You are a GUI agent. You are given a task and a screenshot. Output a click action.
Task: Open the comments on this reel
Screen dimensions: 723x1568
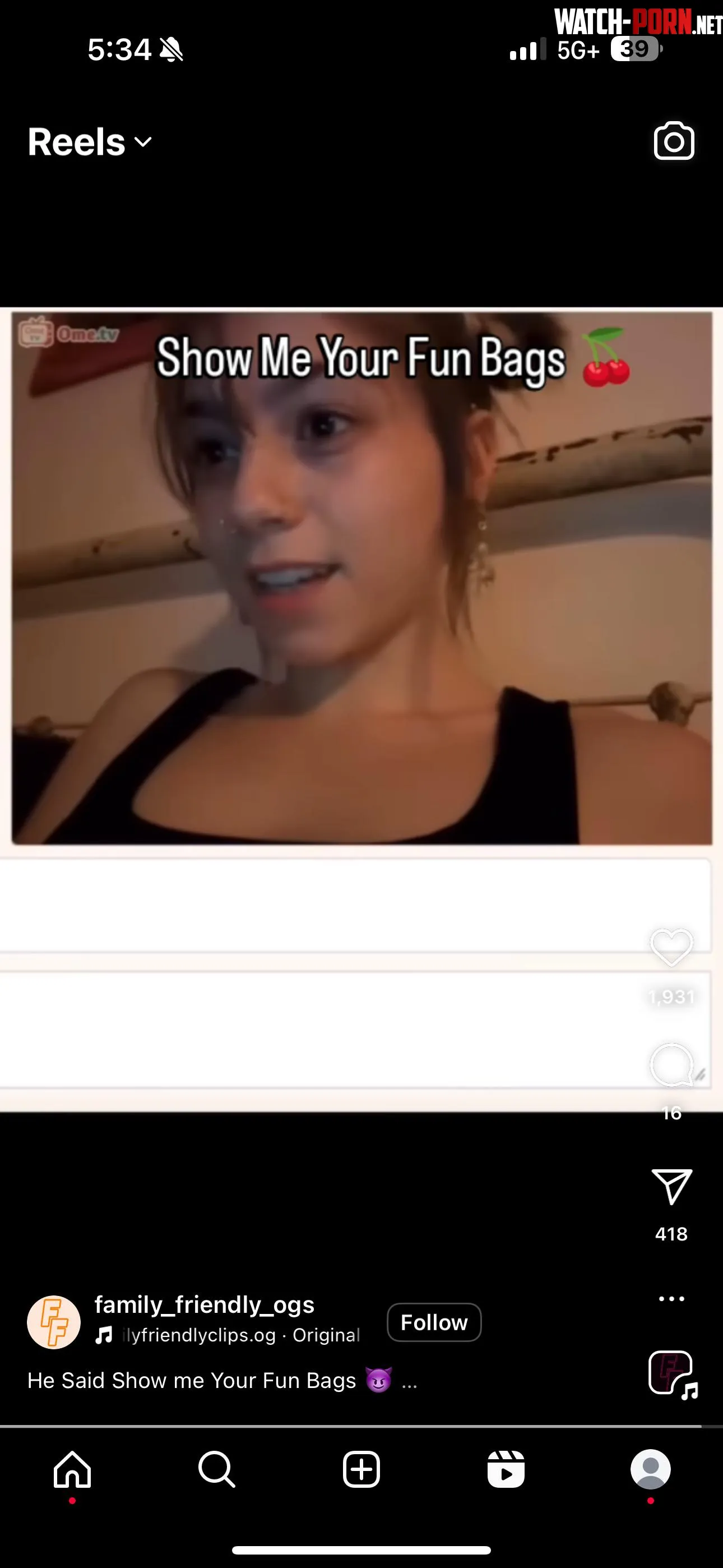tap(671, 1064)
